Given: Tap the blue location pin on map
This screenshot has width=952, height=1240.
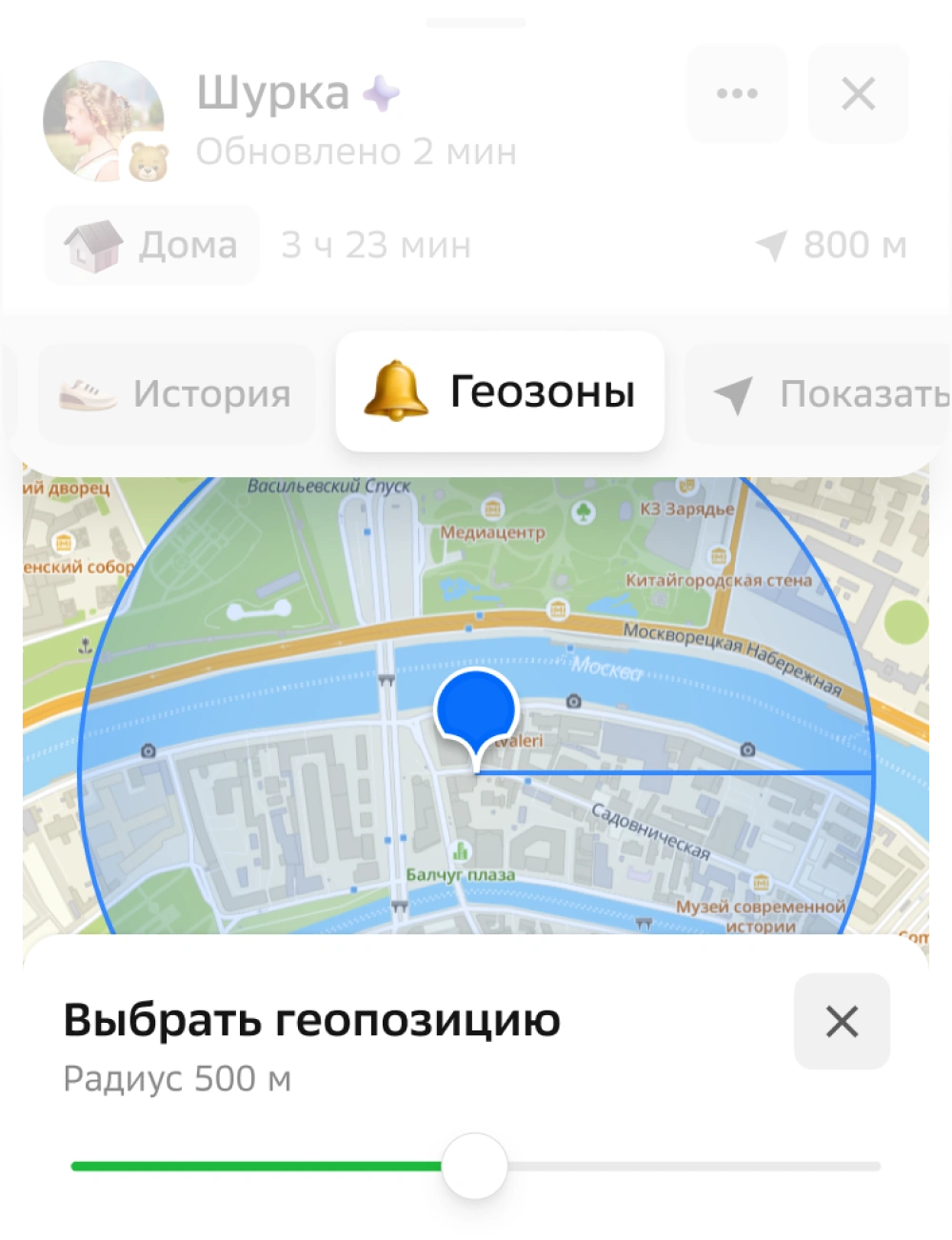Looking at the screenshot, I should tap(475, 710).
